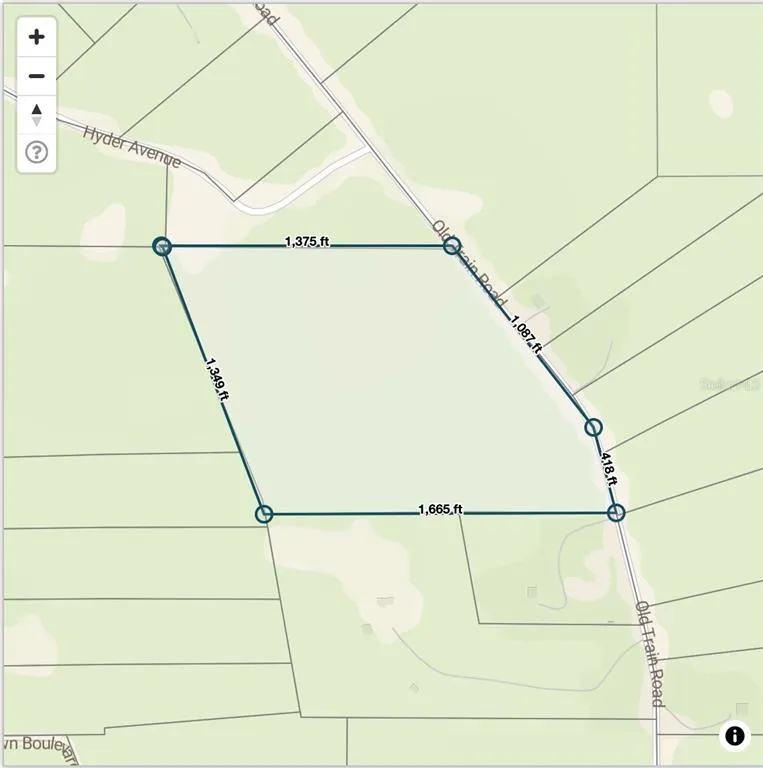Open the question mark help button
The image size is (763, 768).
tap(37, 153)
